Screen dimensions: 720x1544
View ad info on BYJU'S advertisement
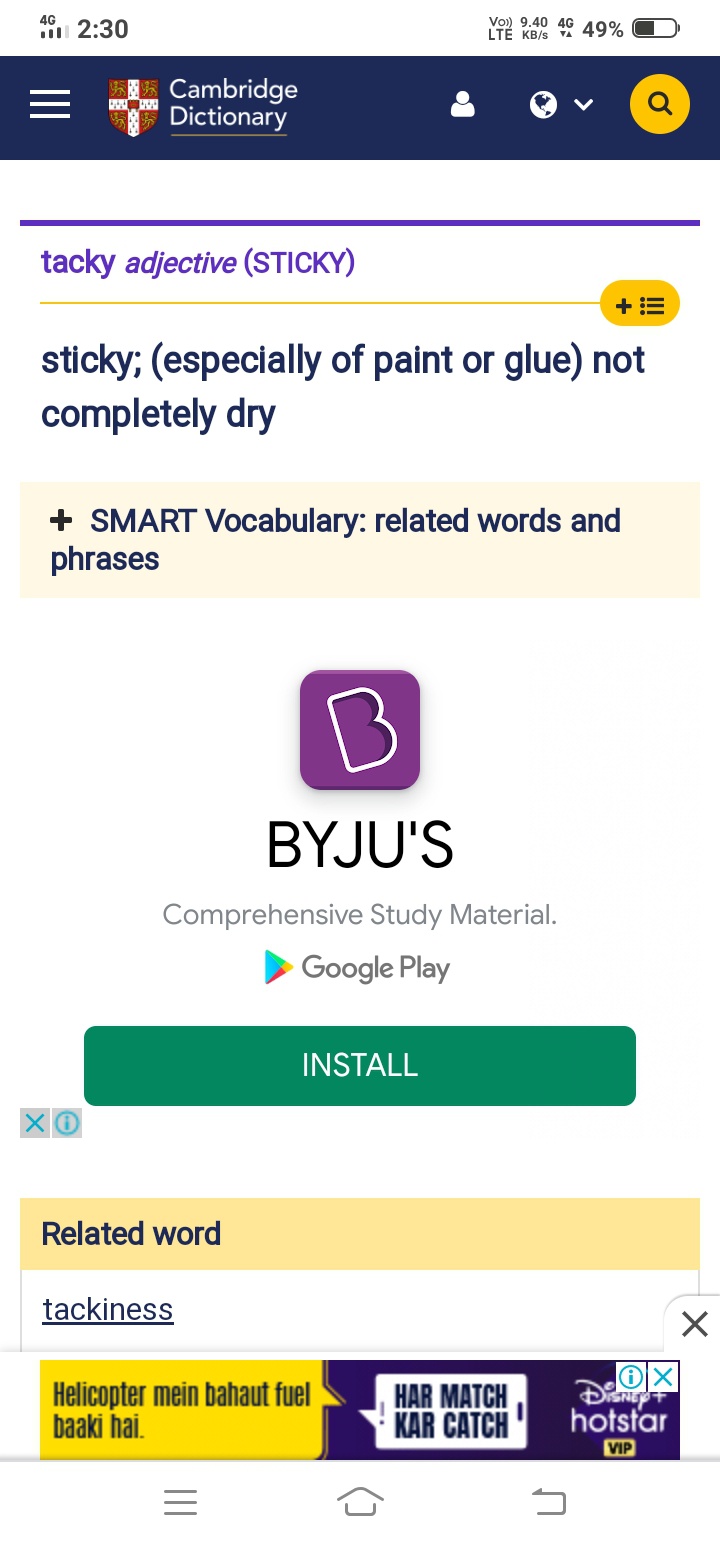coord(67,1123)
